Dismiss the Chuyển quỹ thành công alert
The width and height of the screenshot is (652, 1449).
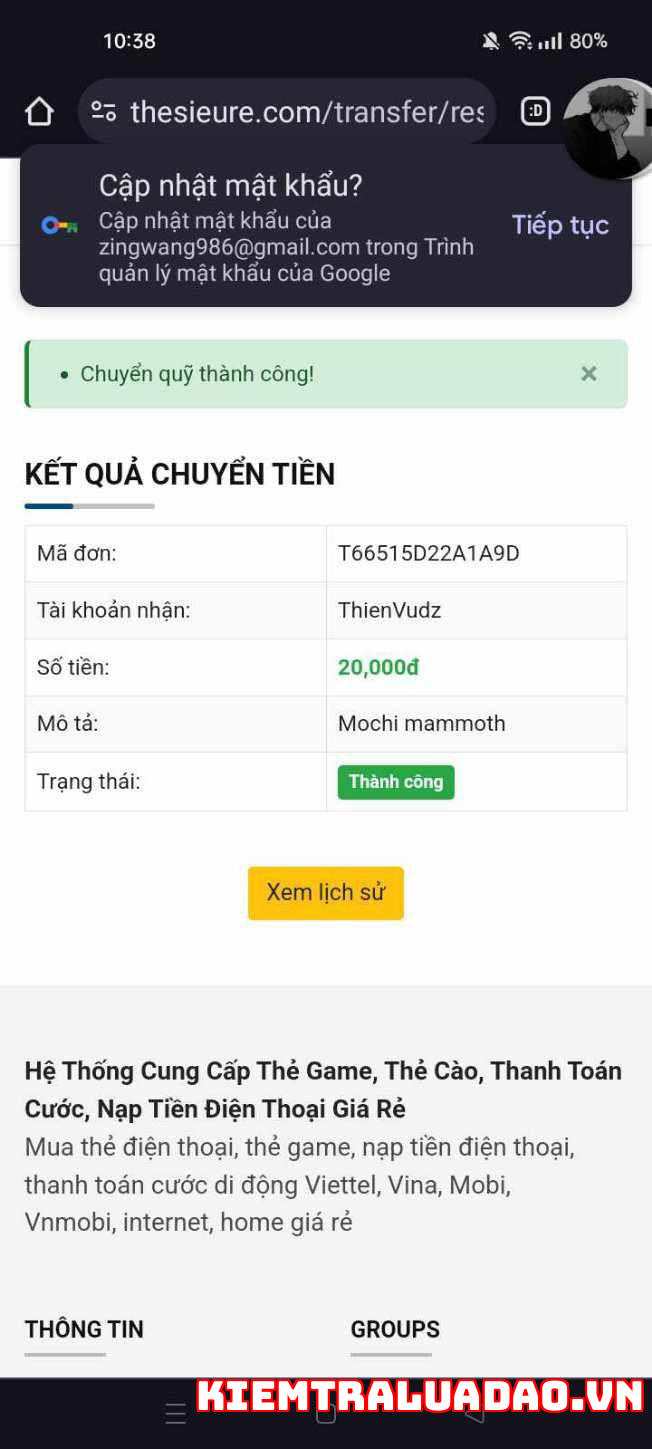(x=589, y=373)
